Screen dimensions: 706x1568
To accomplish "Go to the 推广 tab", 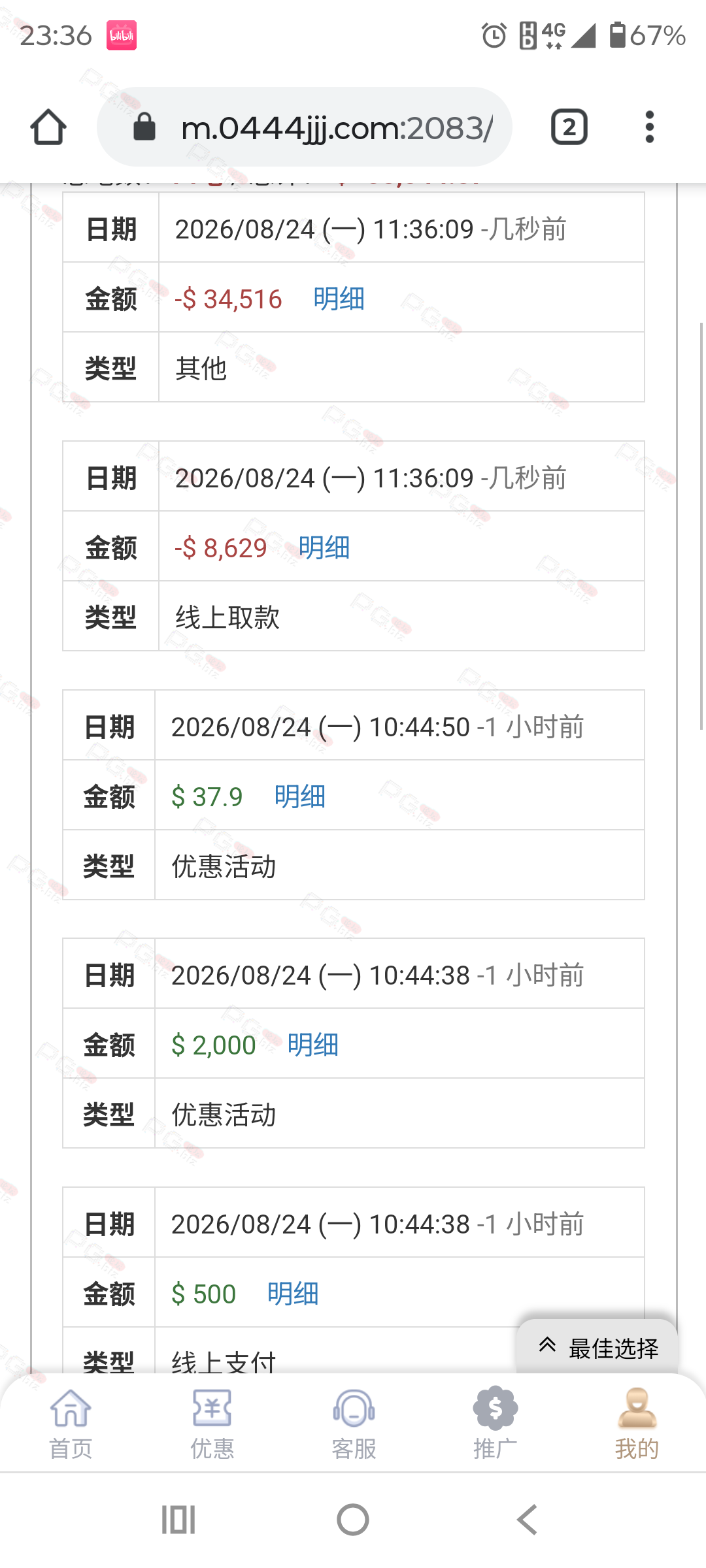I will [495, 1424].
